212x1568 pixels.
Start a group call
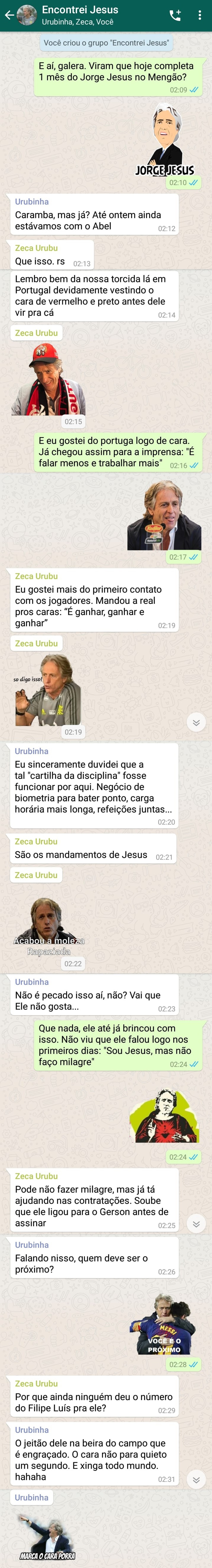pos(175,15)
